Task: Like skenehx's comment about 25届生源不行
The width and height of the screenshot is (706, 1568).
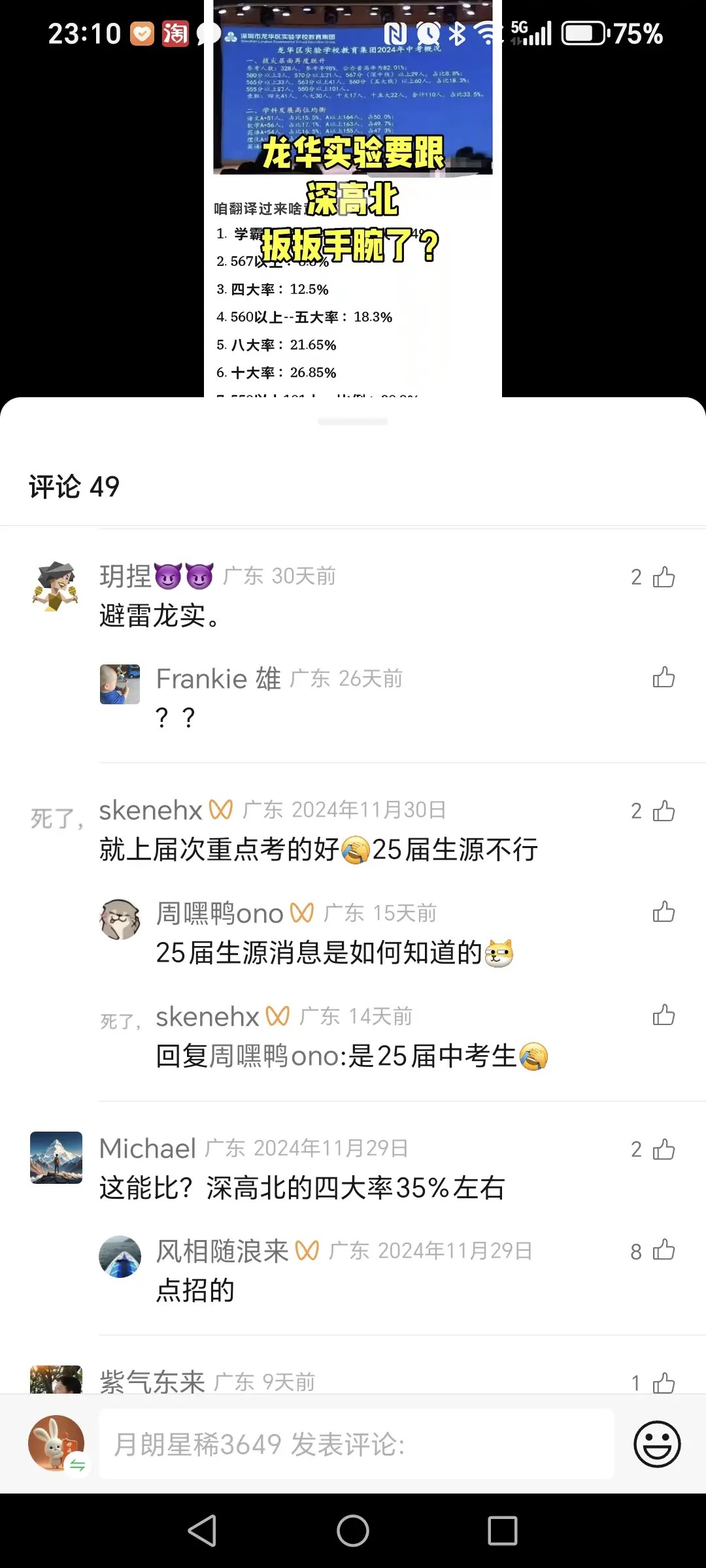Action: point(664,811)
